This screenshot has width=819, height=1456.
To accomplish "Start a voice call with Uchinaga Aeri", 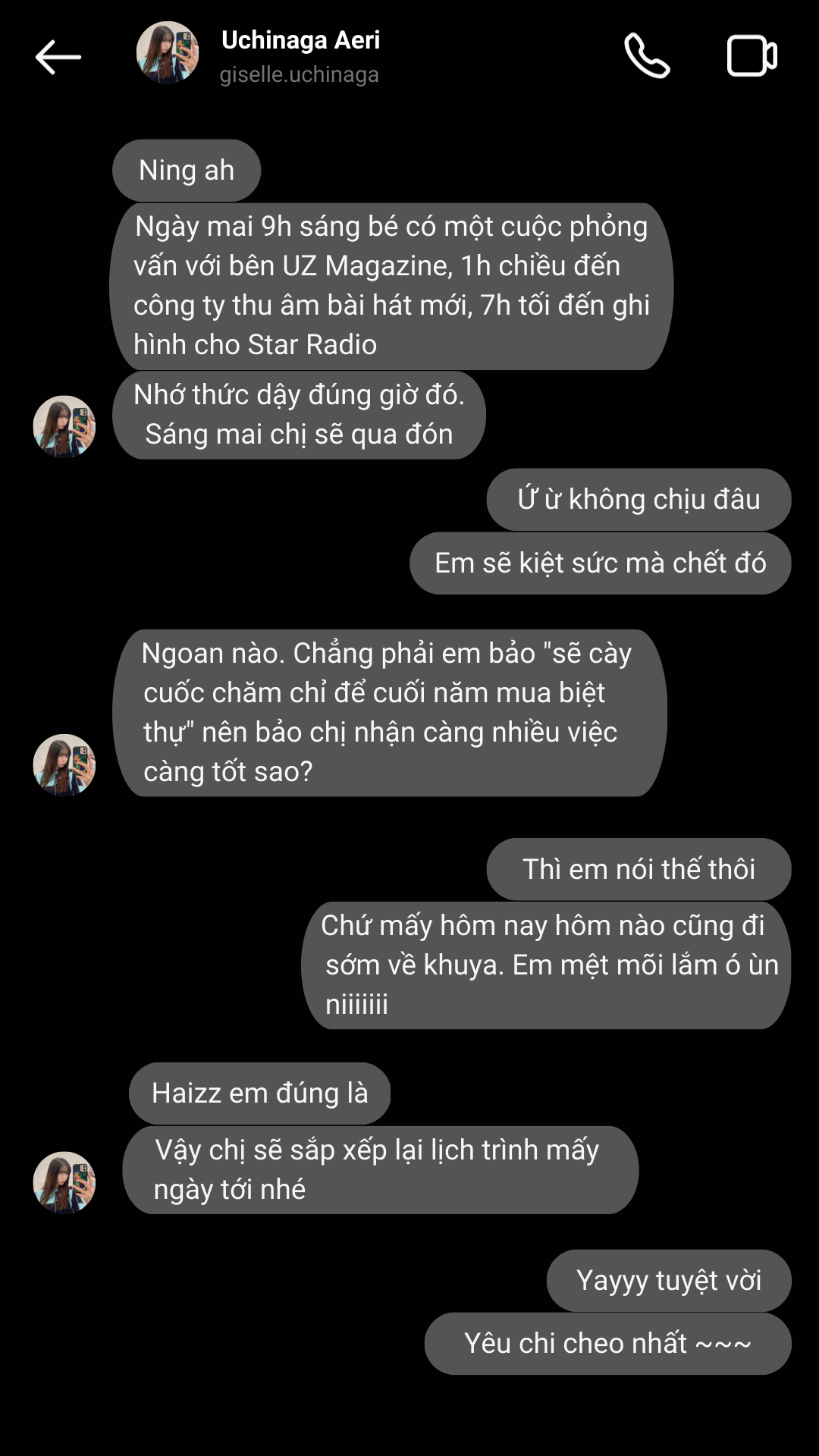I will [x=647, y=56].
